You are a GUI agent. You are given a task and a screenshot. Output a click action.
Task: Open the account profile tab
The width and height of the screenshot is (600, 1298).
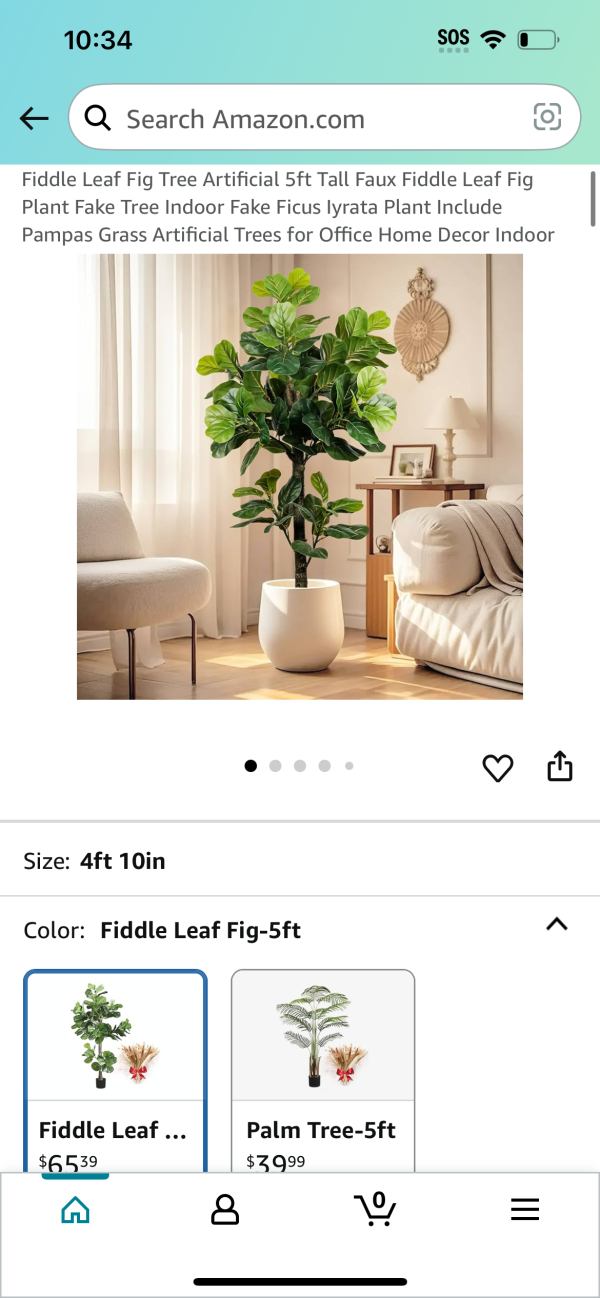tap(225, 1210)
